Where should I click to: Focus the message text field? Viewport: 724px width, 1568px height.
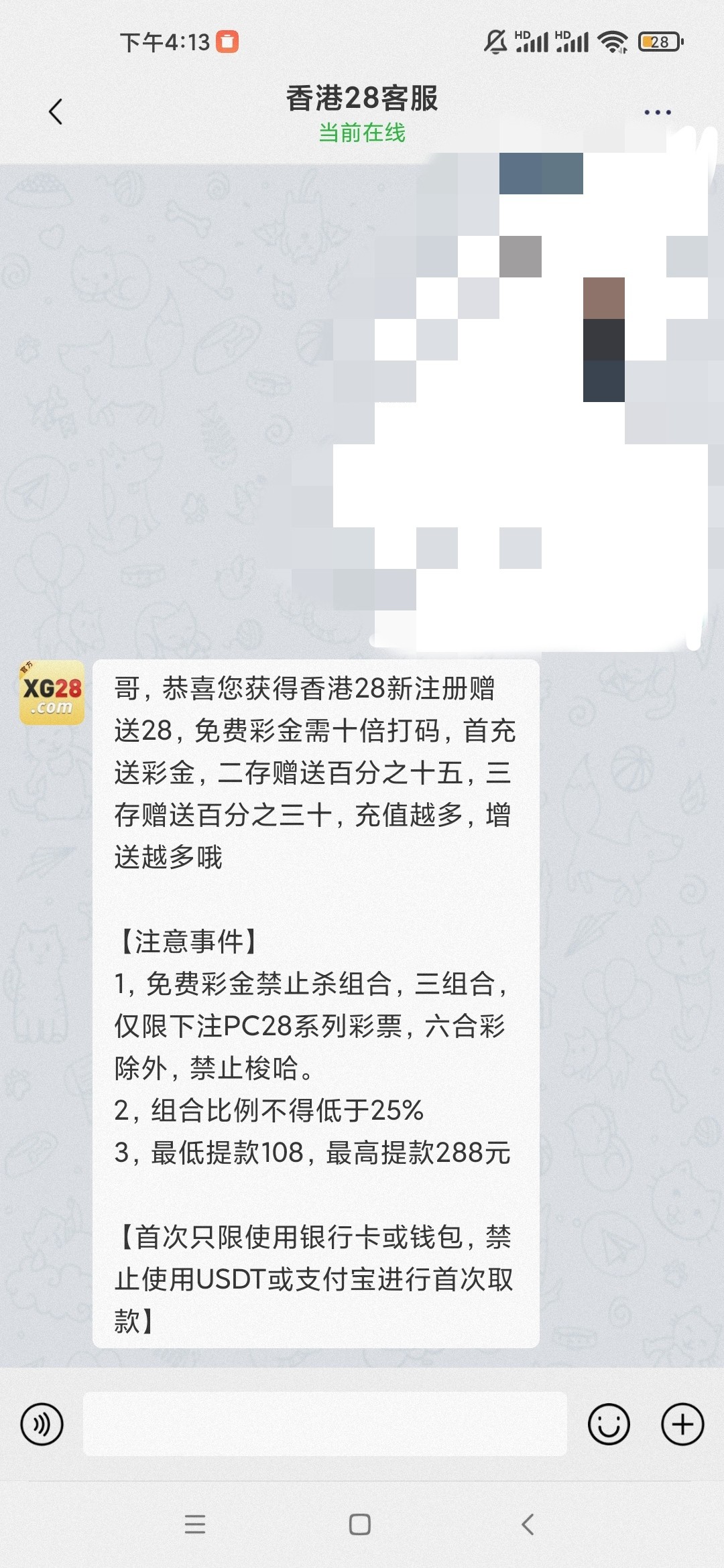coord(324,1424)
